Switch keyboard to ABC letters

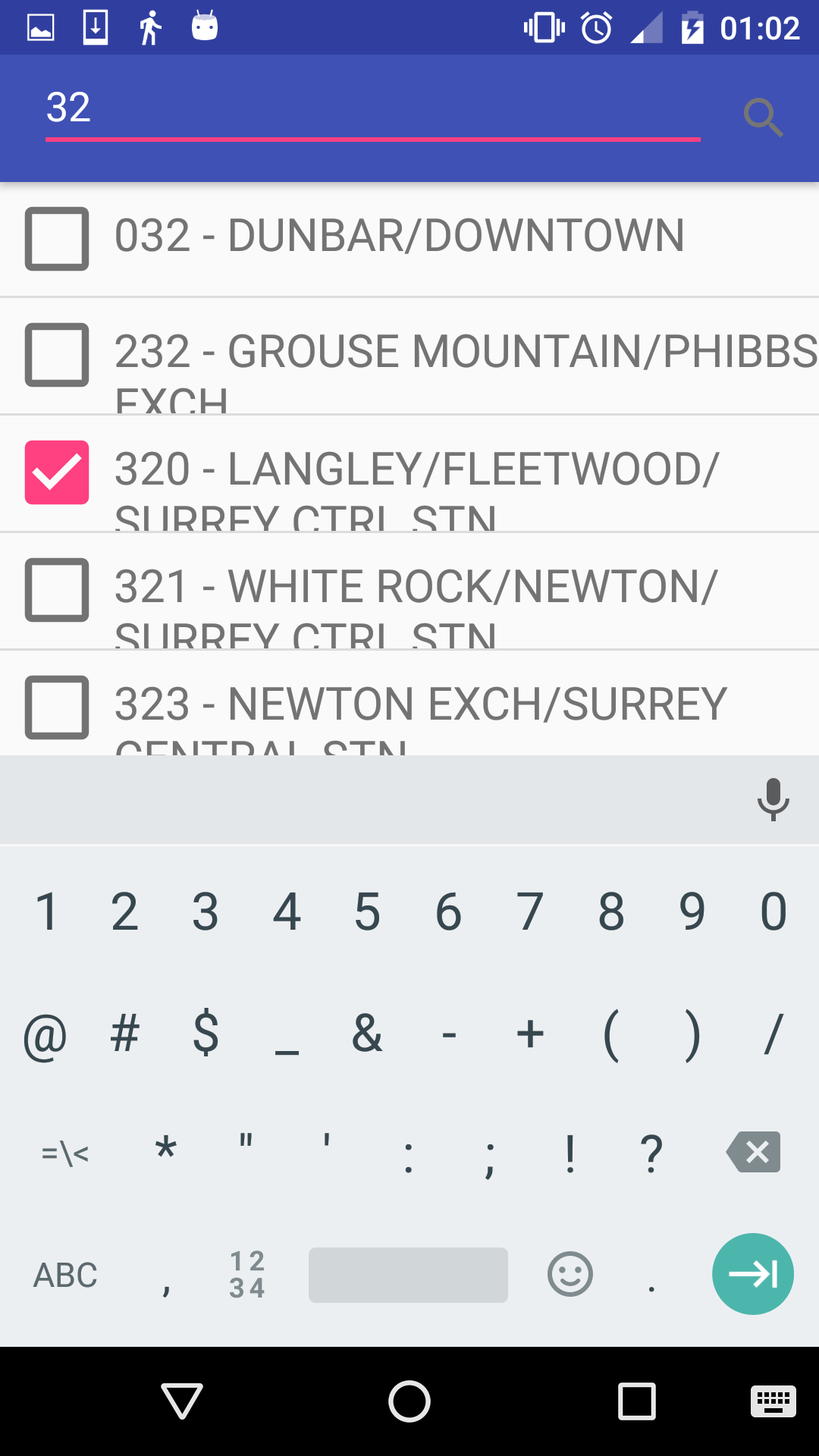point(65,1276)
